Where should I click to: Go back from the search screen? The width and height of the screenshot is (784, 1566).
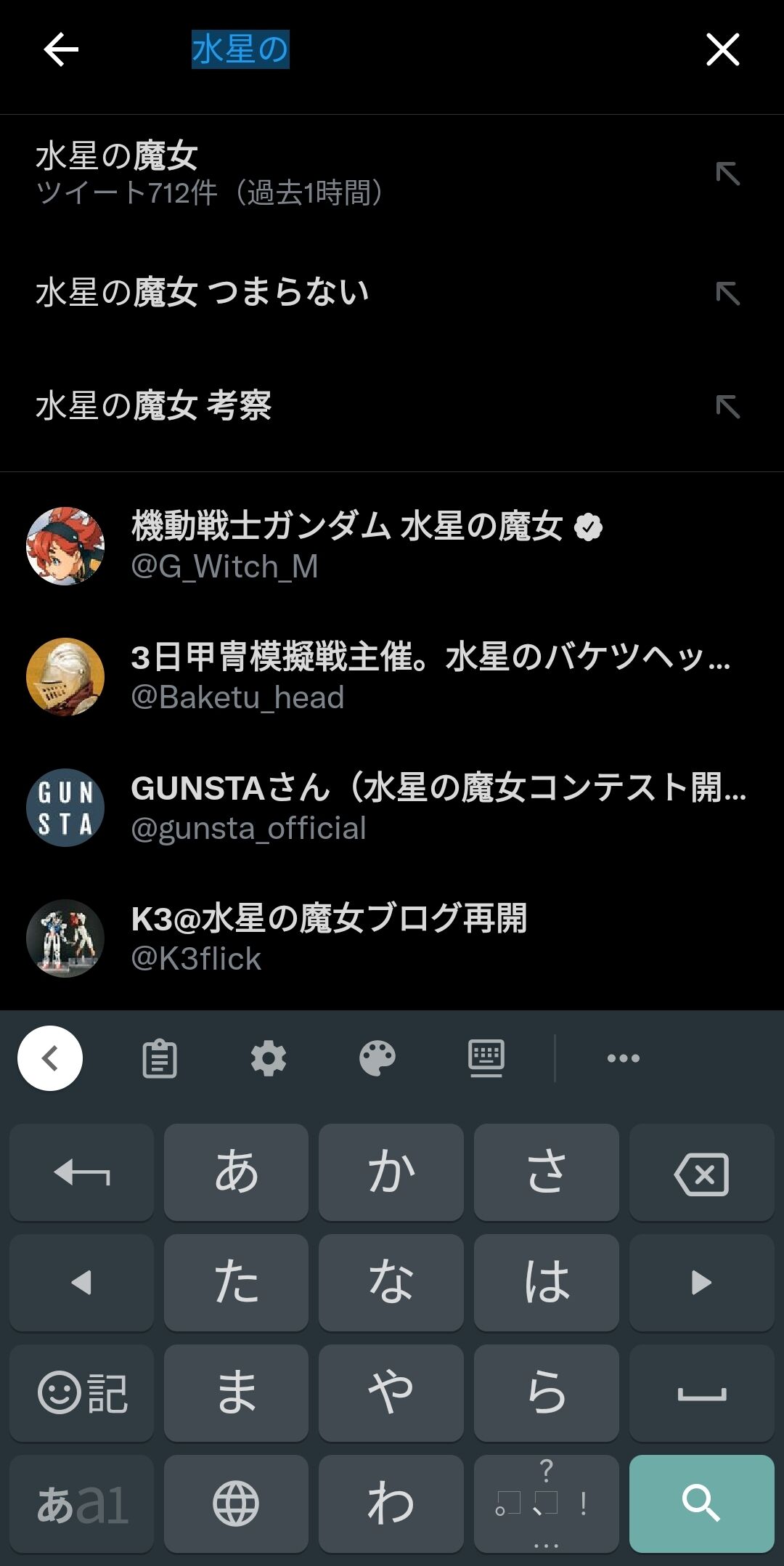pyautogui.click(x=61, y=50)
